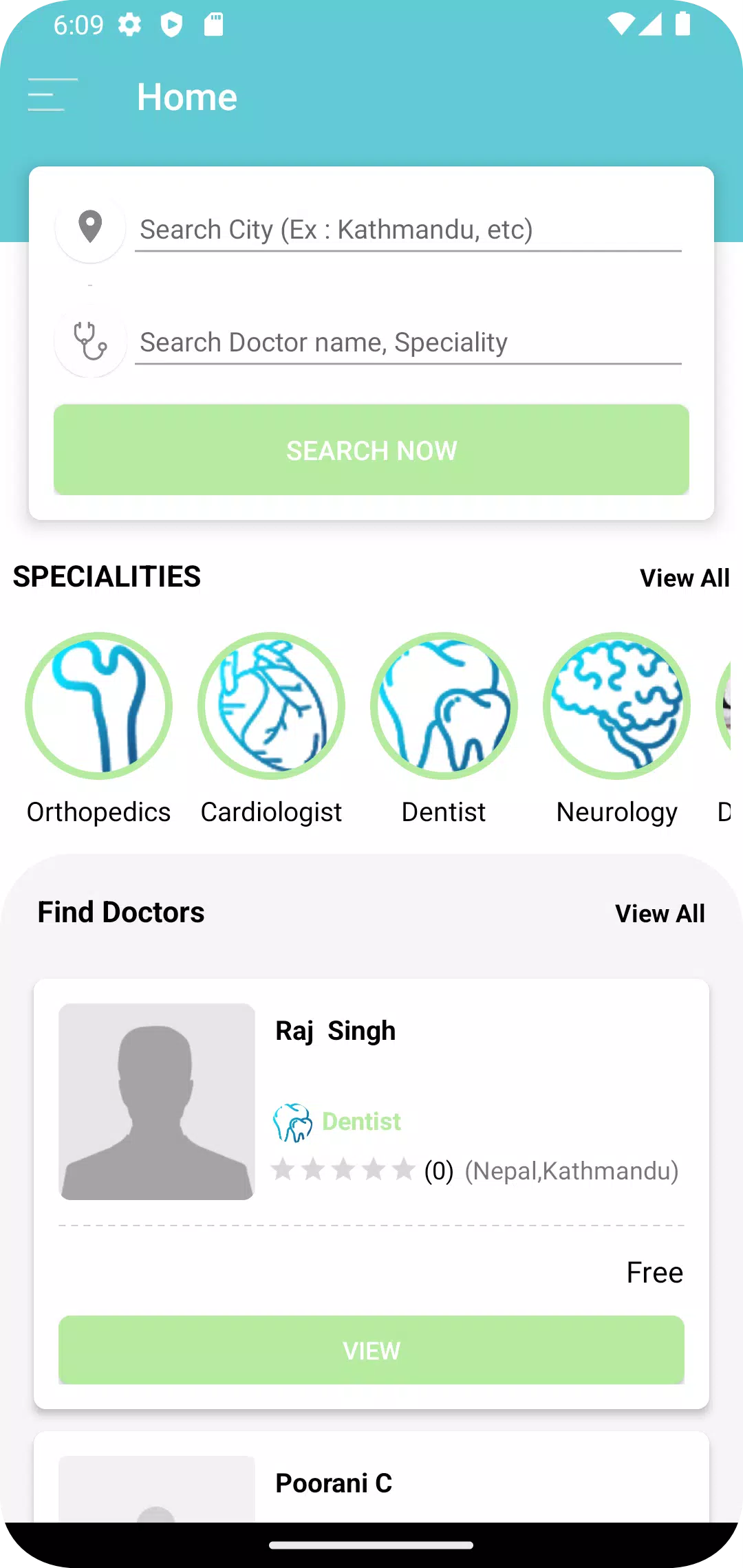The image size is (743, 1568).
Task: Tap the SEARCH NOW button
Action: 371,450
